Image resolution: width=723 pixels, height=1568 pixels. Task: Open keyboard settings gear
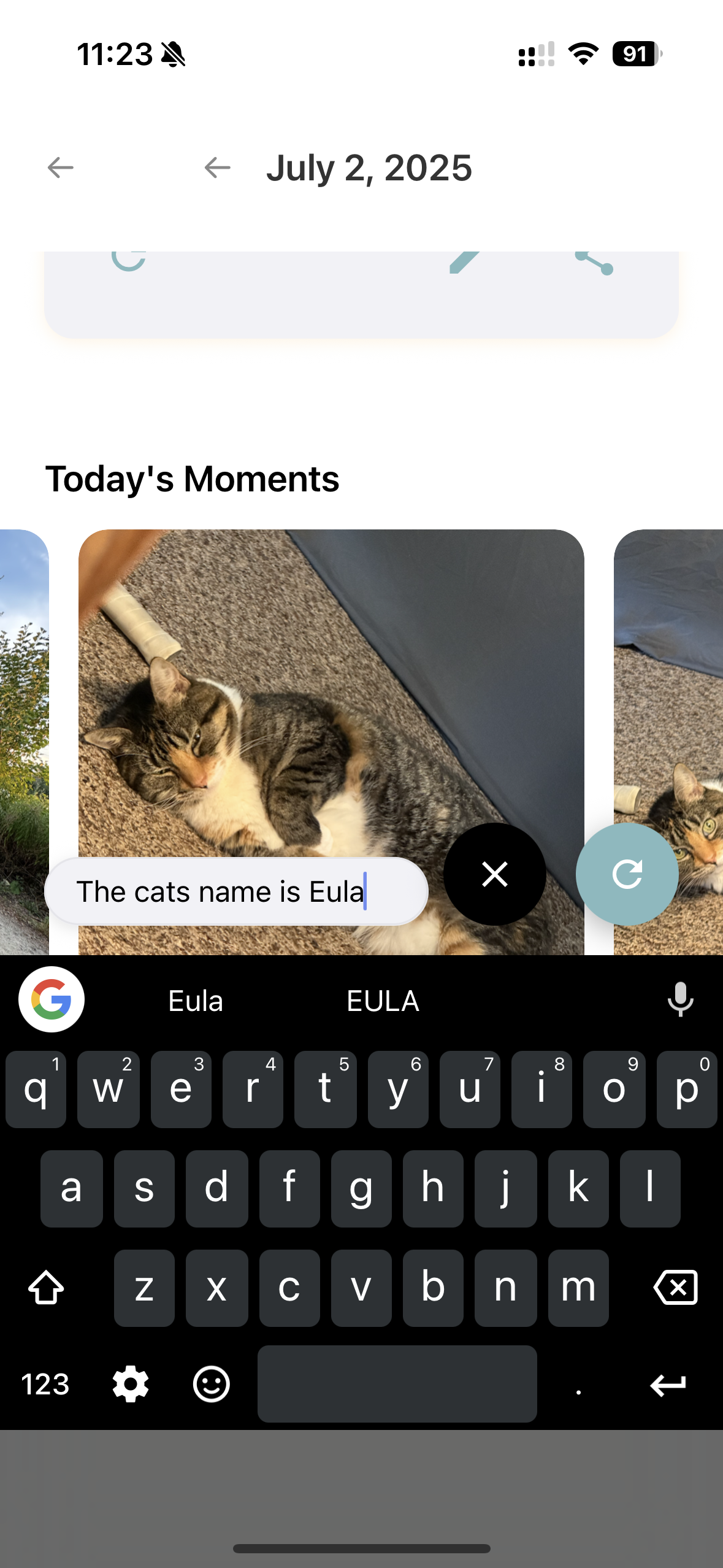click(x=131, y=1384)
